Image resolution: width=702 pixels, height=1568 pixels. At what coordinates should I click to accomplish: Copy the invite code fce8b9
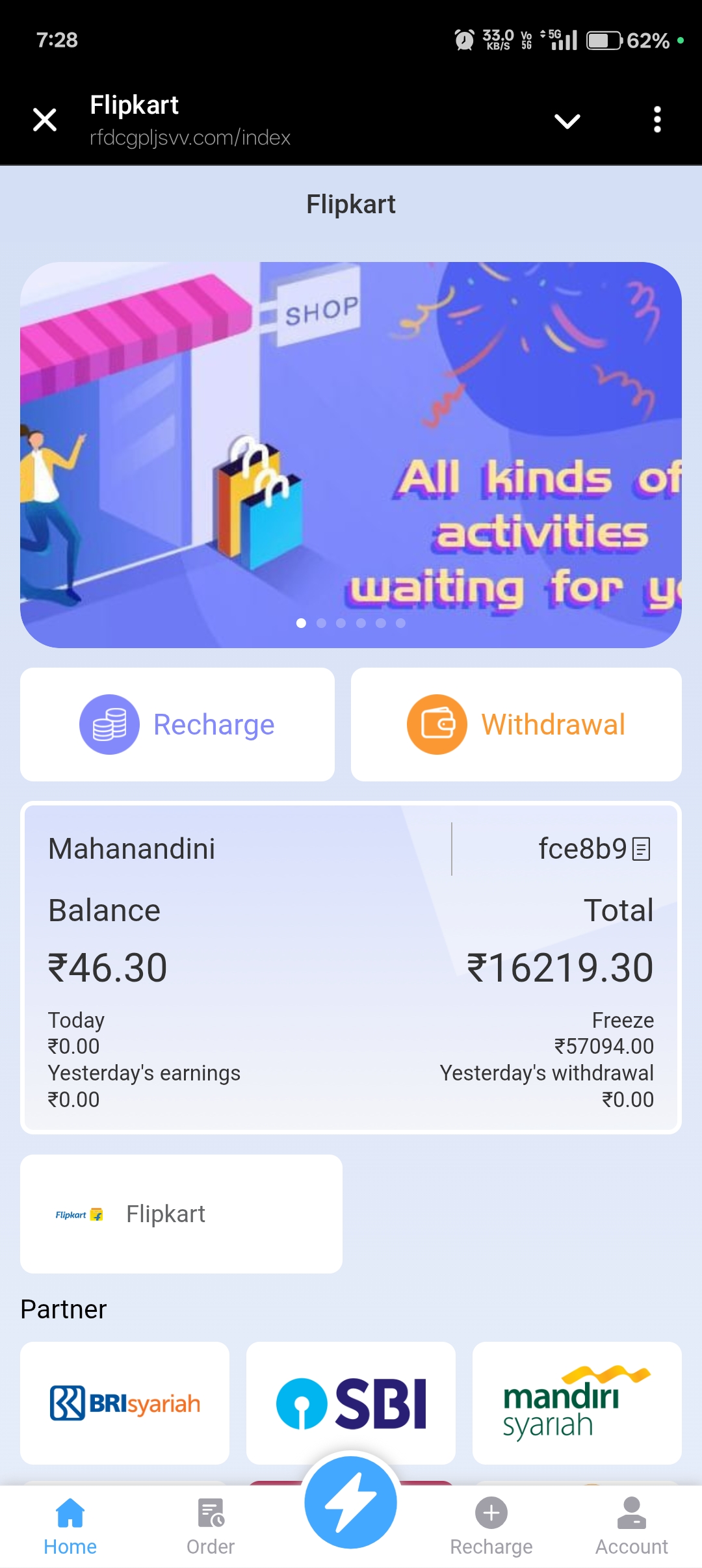coord(641,849)
